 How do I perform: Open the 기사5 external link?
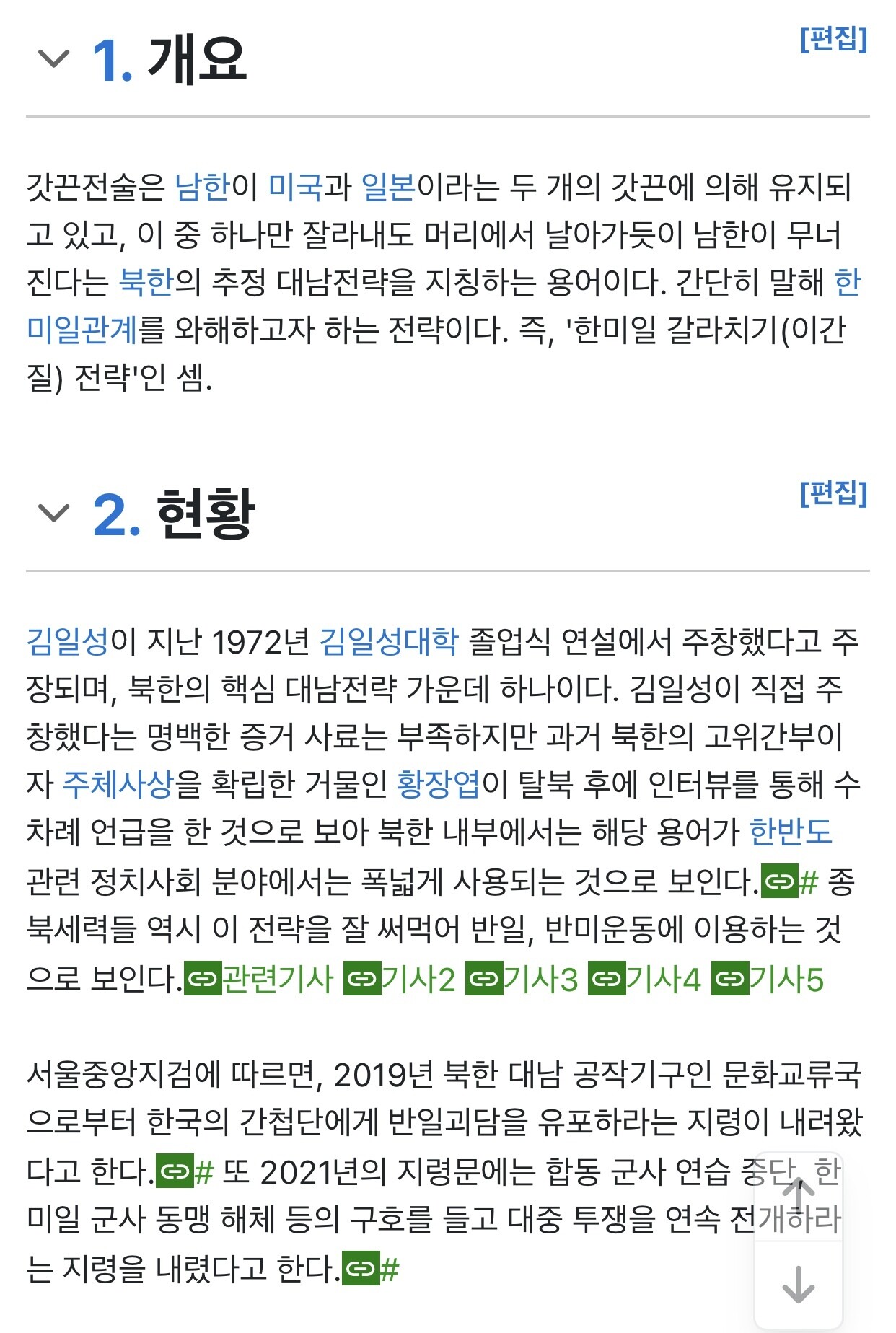768,979
